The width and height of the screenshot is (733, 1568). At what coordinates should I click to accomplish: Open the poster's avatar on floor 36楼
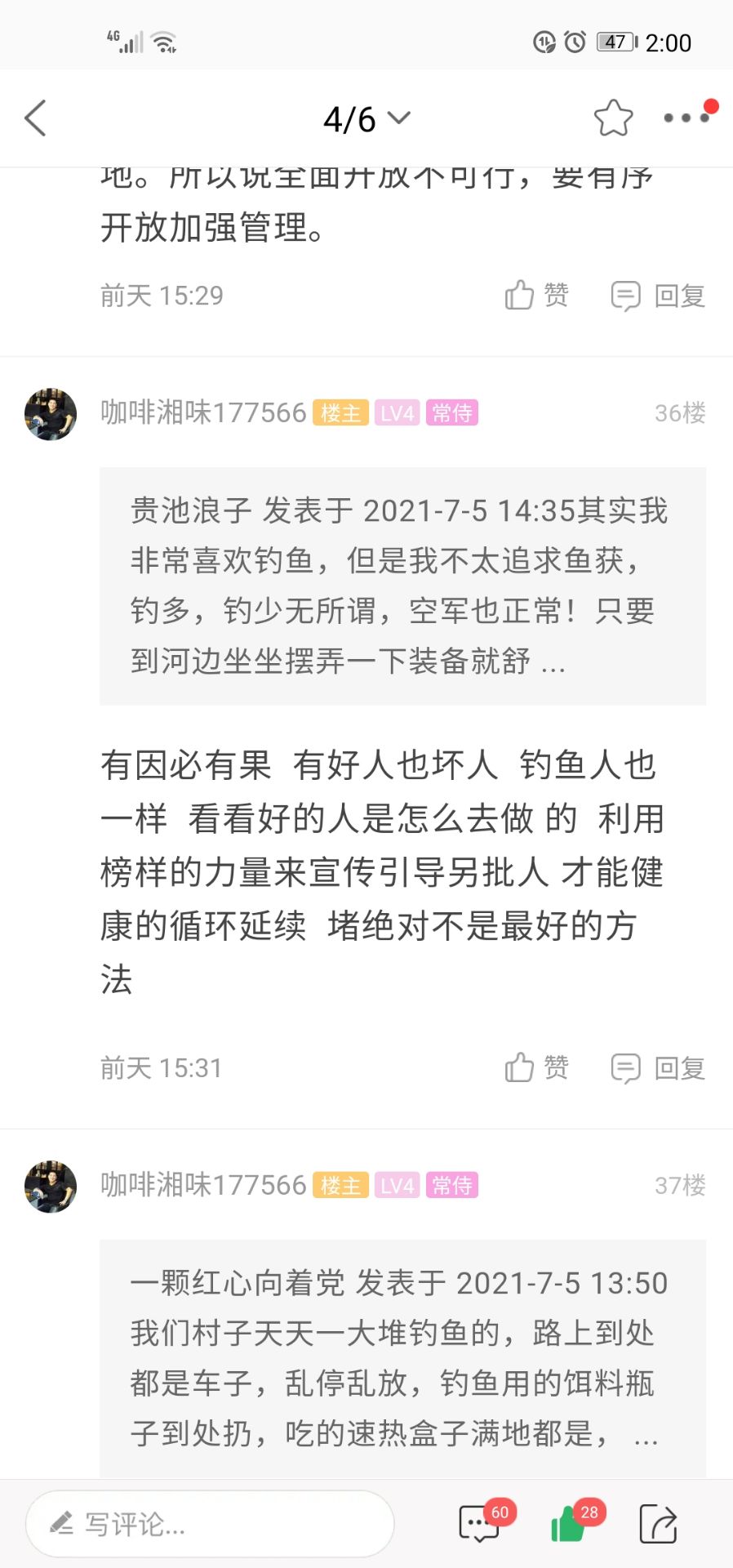click(x=51, y=414)
